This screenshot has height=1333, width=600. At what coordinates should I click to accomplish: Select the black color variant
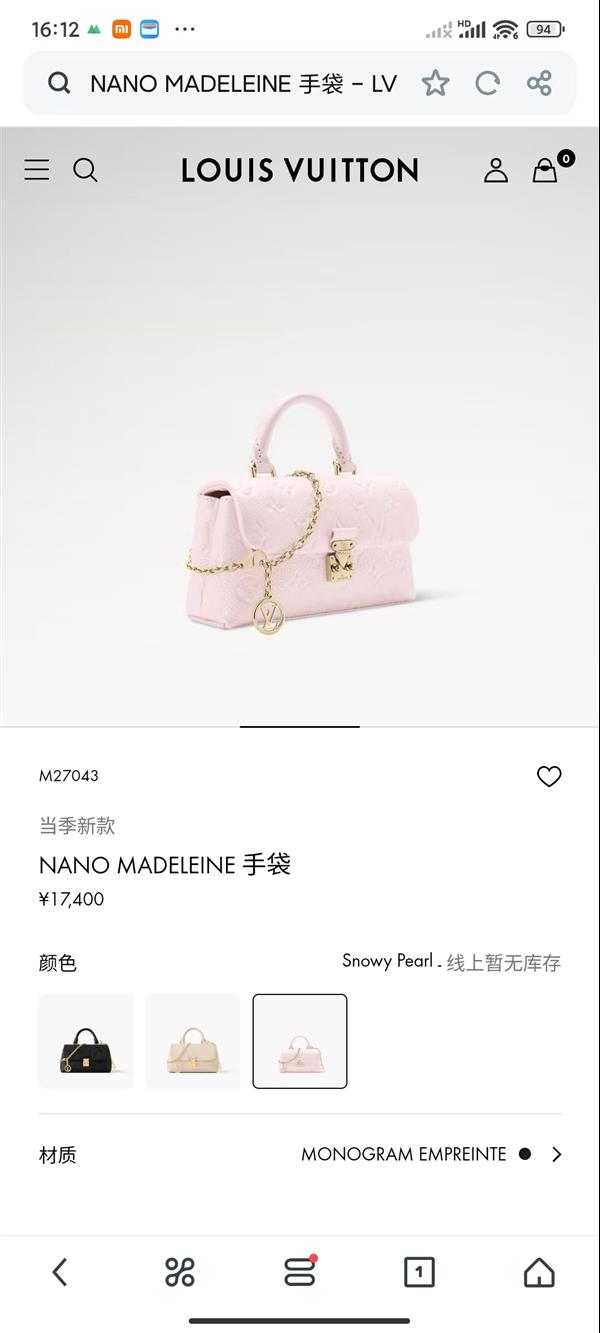[x=86, y=1041]
